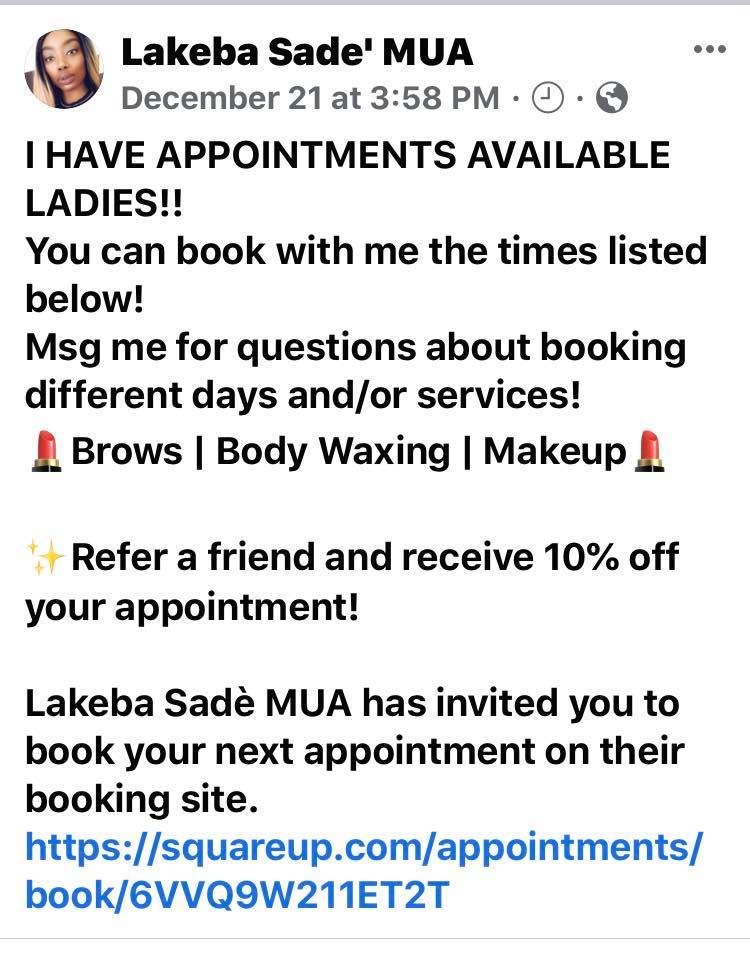This screenshot has width=750, height=953.
Task: Open the squareup.com appointments booking link
Action: pyautogui.click(x=364, y=872)
